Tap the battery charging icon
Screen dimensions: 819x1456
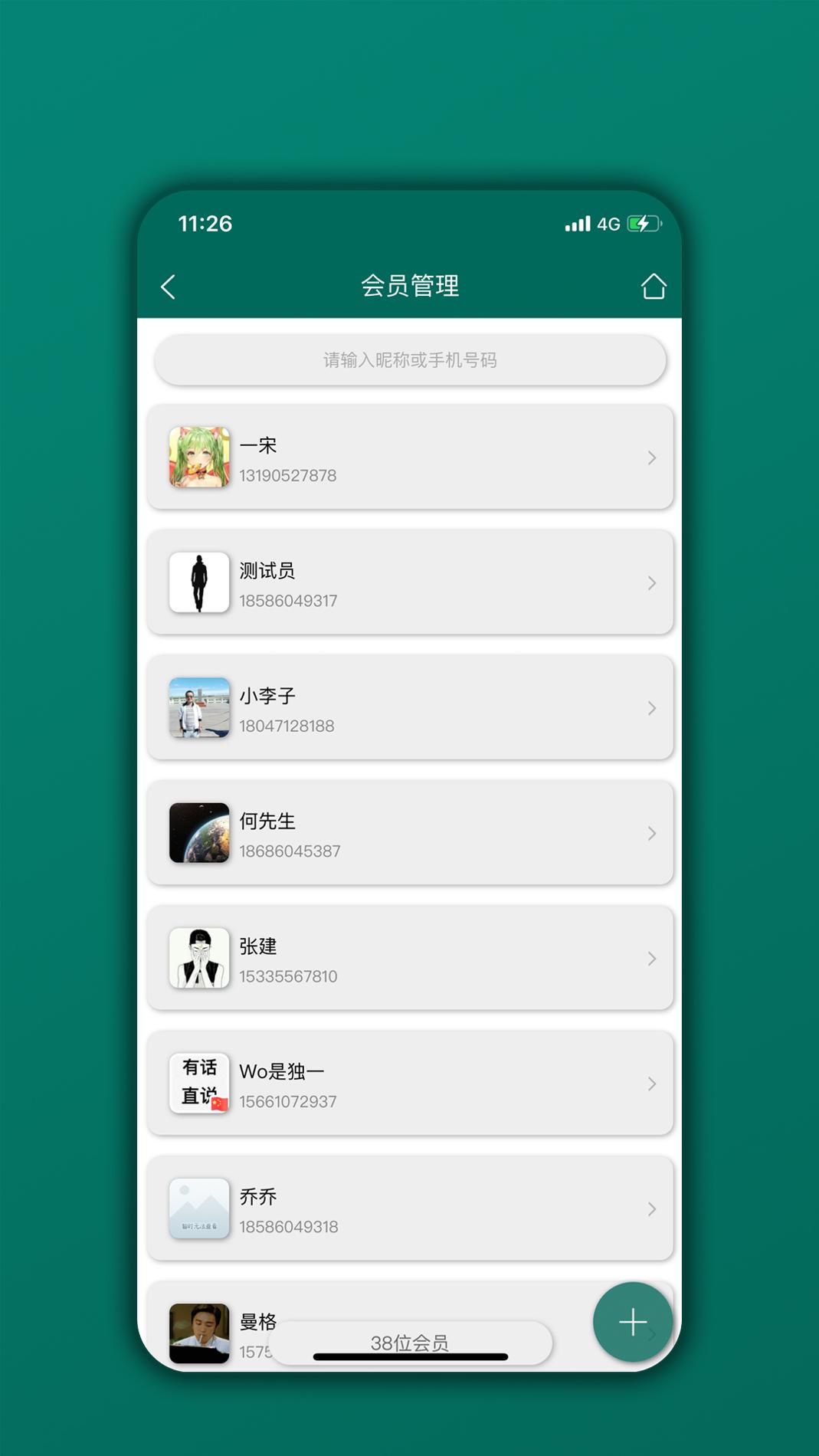[x=642, y=223]
